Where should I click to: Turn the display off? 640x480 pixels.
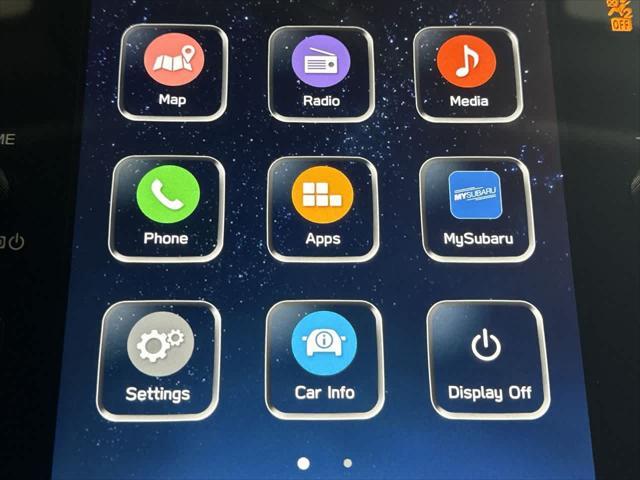(488, 358)
